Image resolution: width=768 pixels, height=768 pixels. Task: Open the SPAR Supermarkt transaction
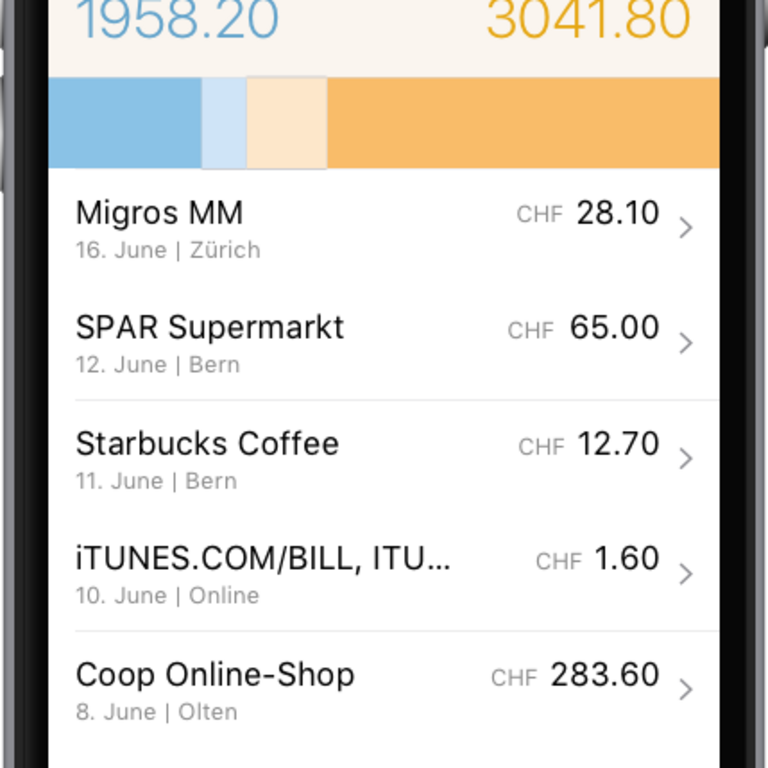coord(384,342)
